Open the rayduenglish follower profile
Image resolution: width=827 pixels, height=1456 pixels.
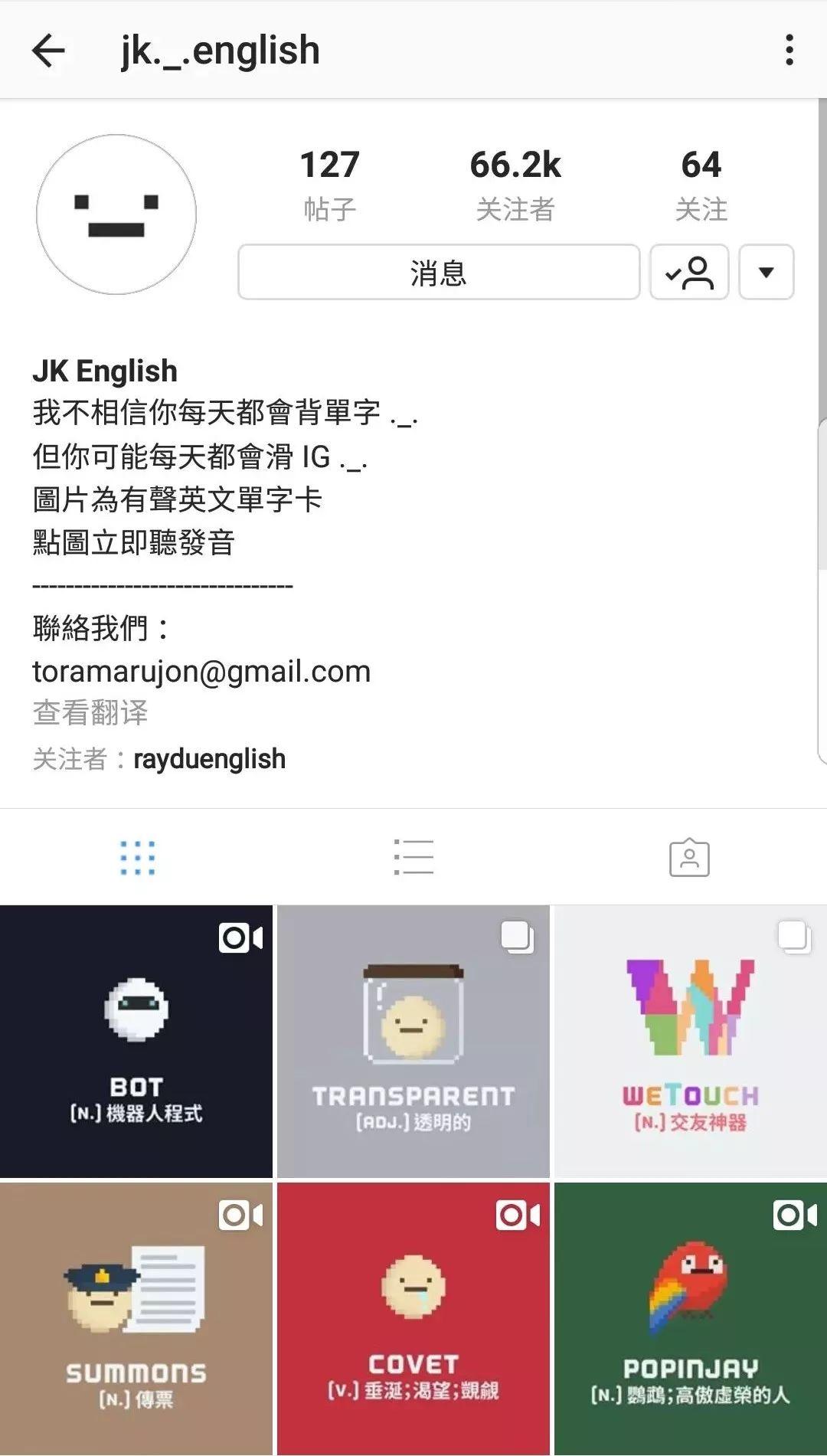click(209, 759)
